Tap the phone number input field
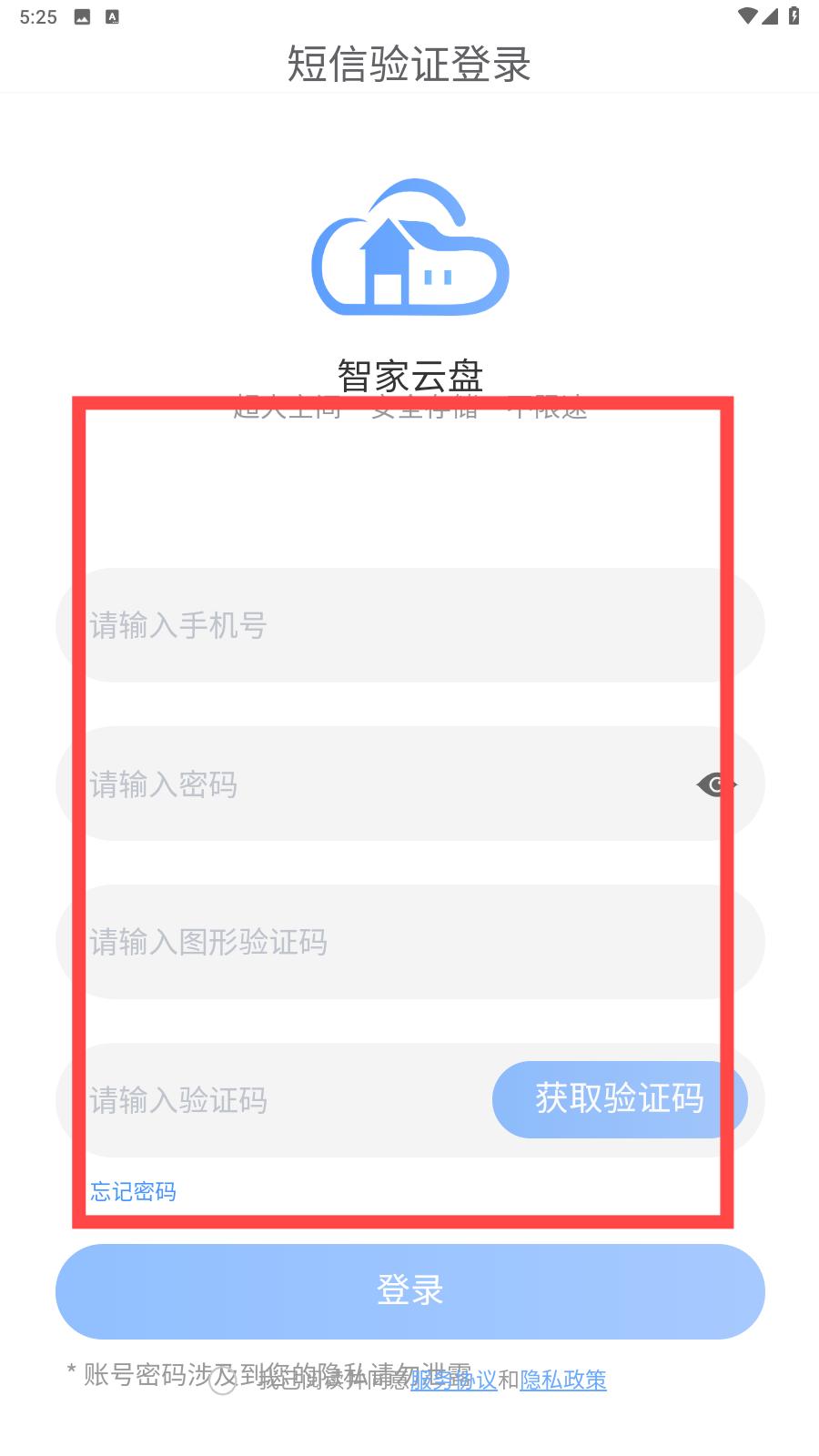 [409, 625]
